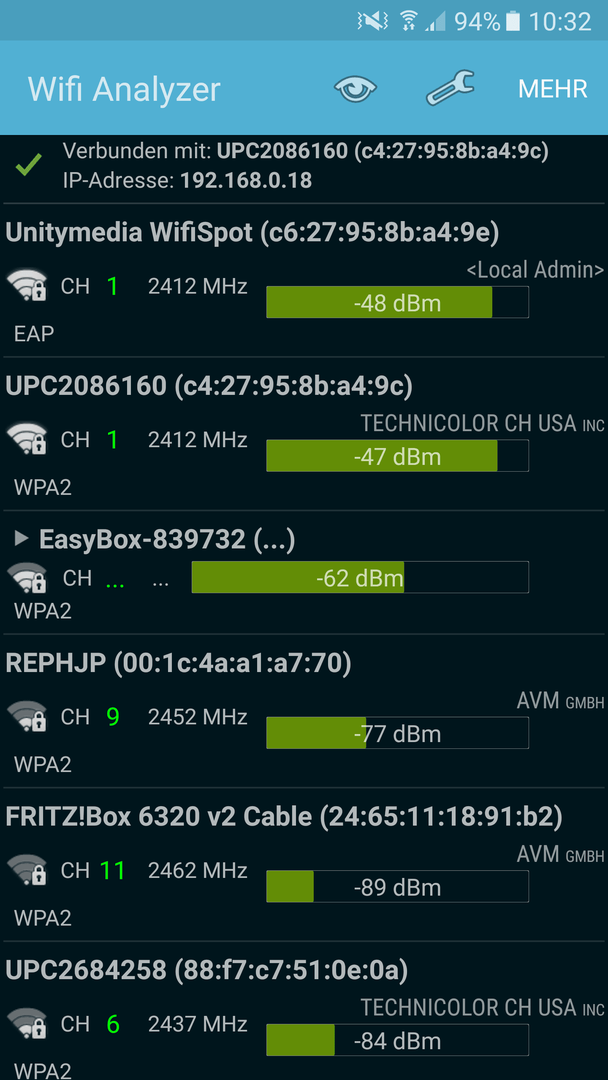This screenshot has width=608, height=1080.
Task: Open the eye view-switcher icon
Action: tap(355, 88)
